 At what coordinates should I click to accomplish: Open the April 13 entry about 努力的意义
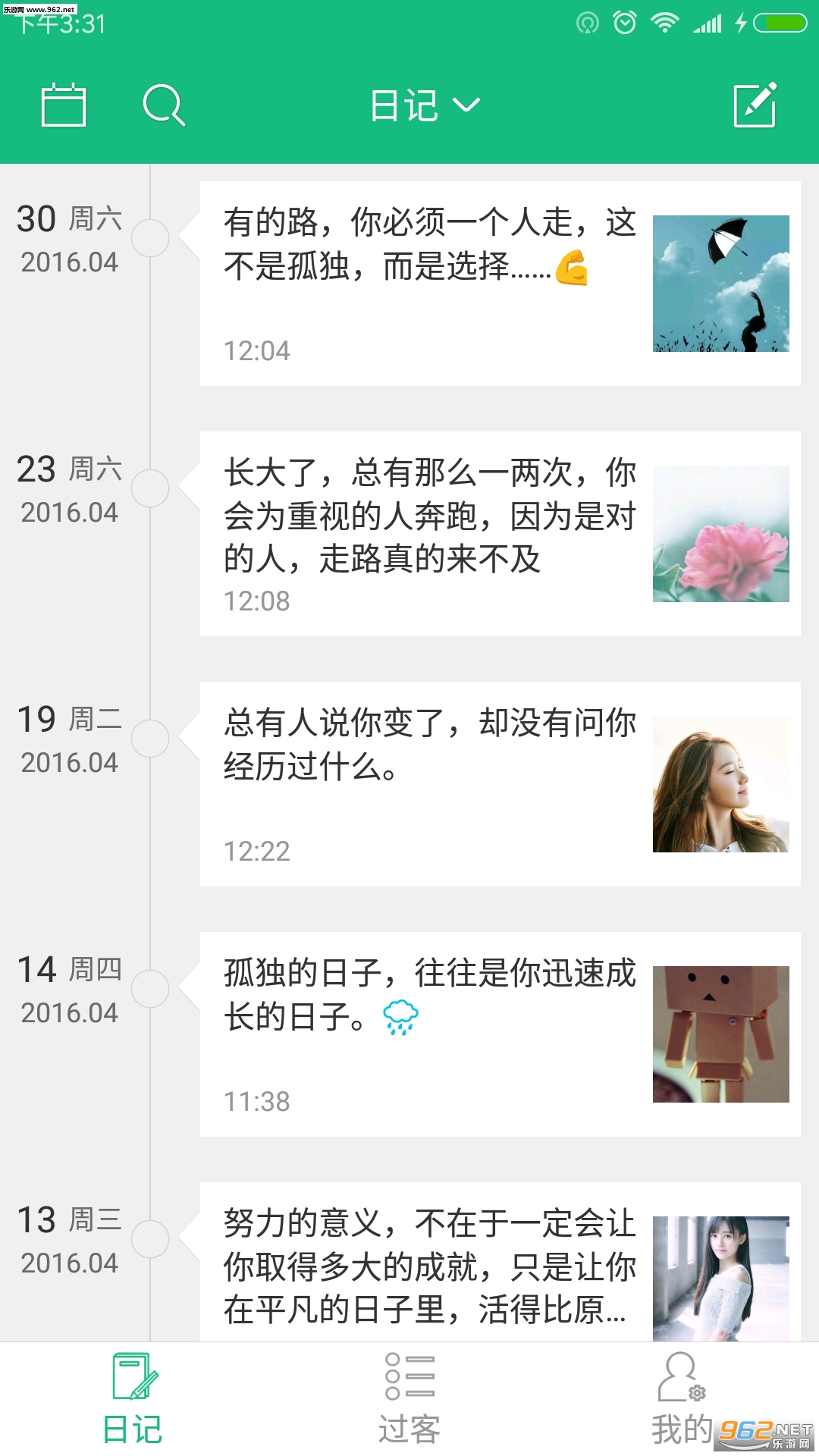click(x=499, y=1262)
